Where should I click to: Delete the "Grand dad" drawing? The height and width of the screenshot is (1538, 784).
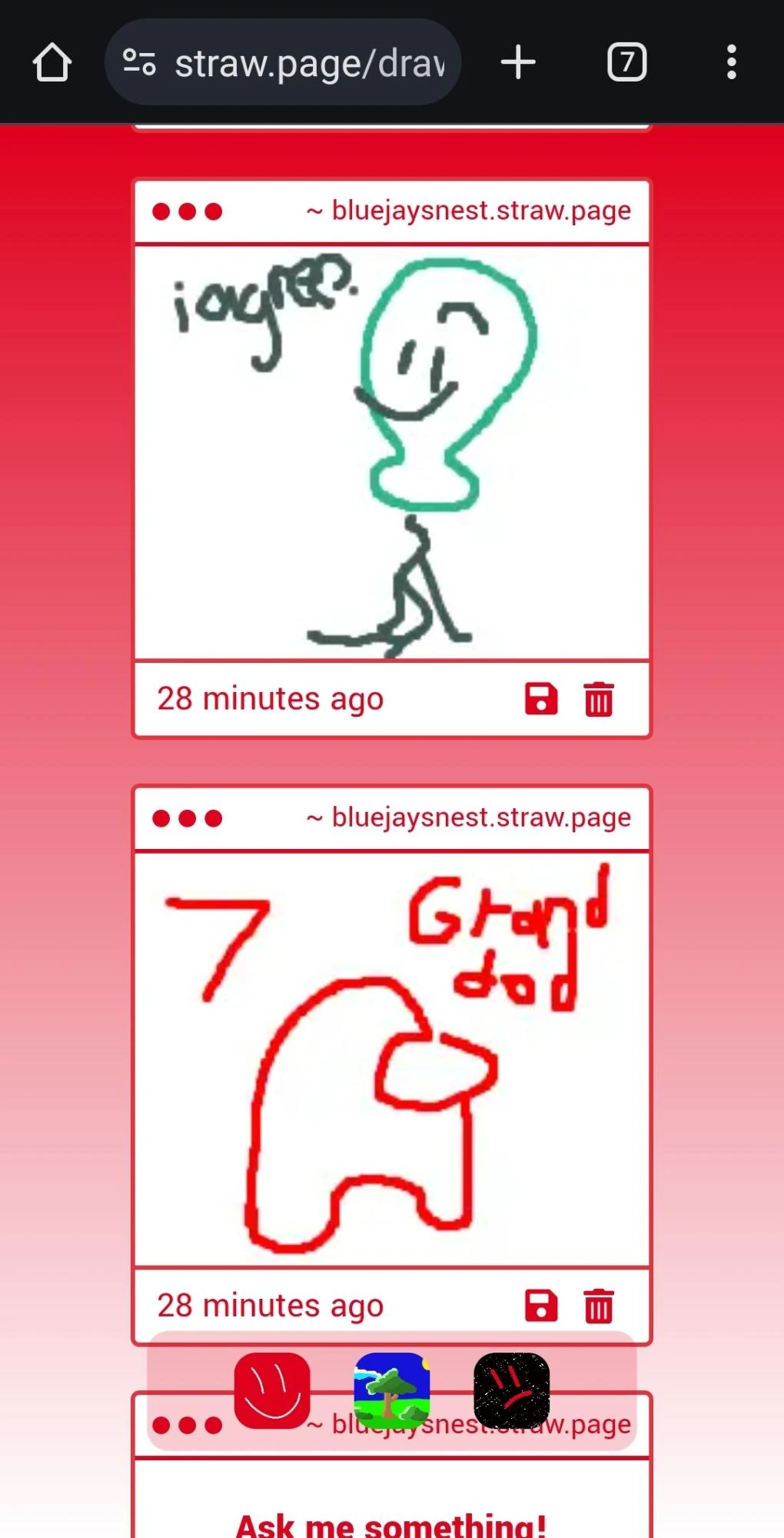599,1305
